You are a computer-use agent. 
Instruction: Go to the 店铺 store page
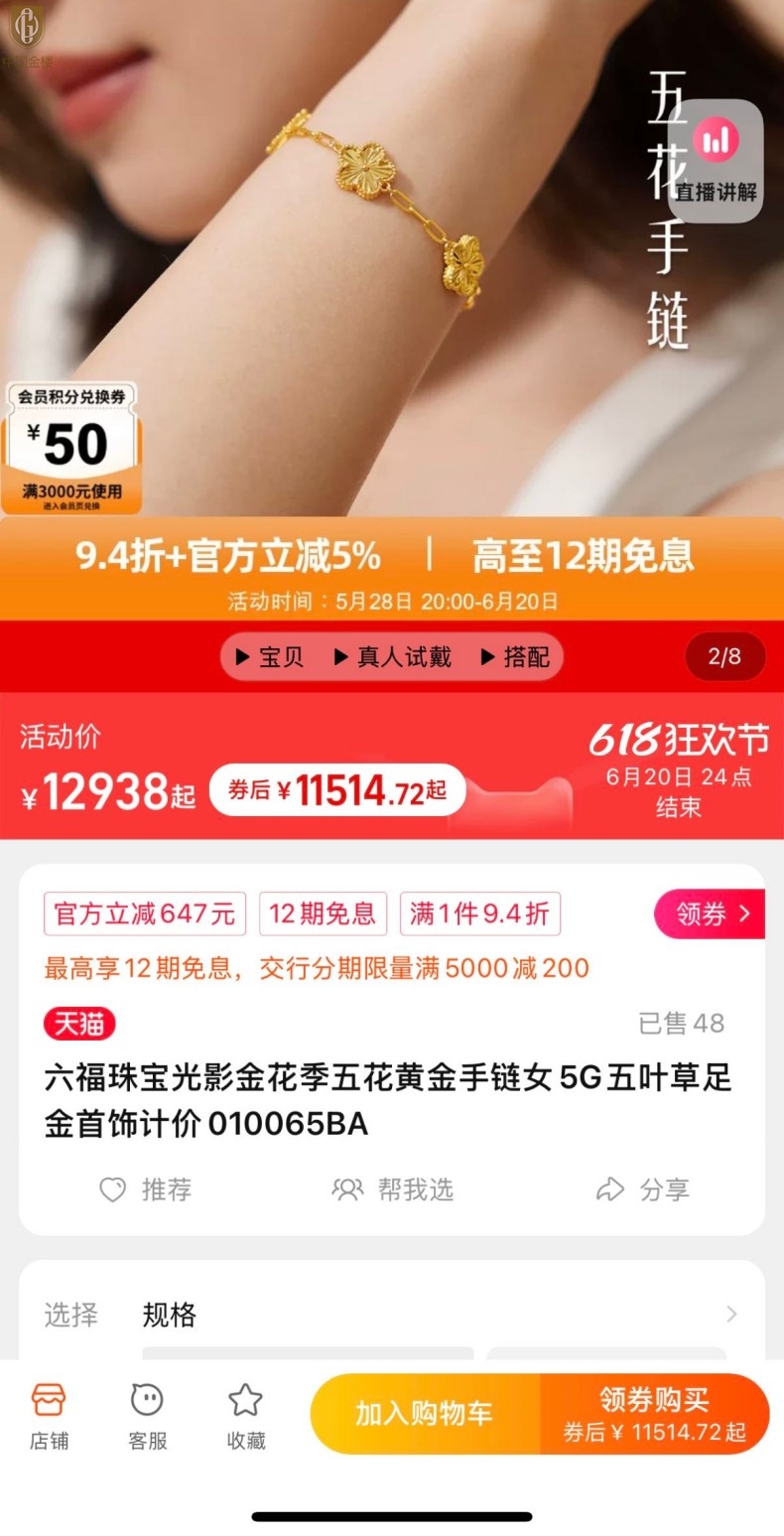(x=49, y=1416)
